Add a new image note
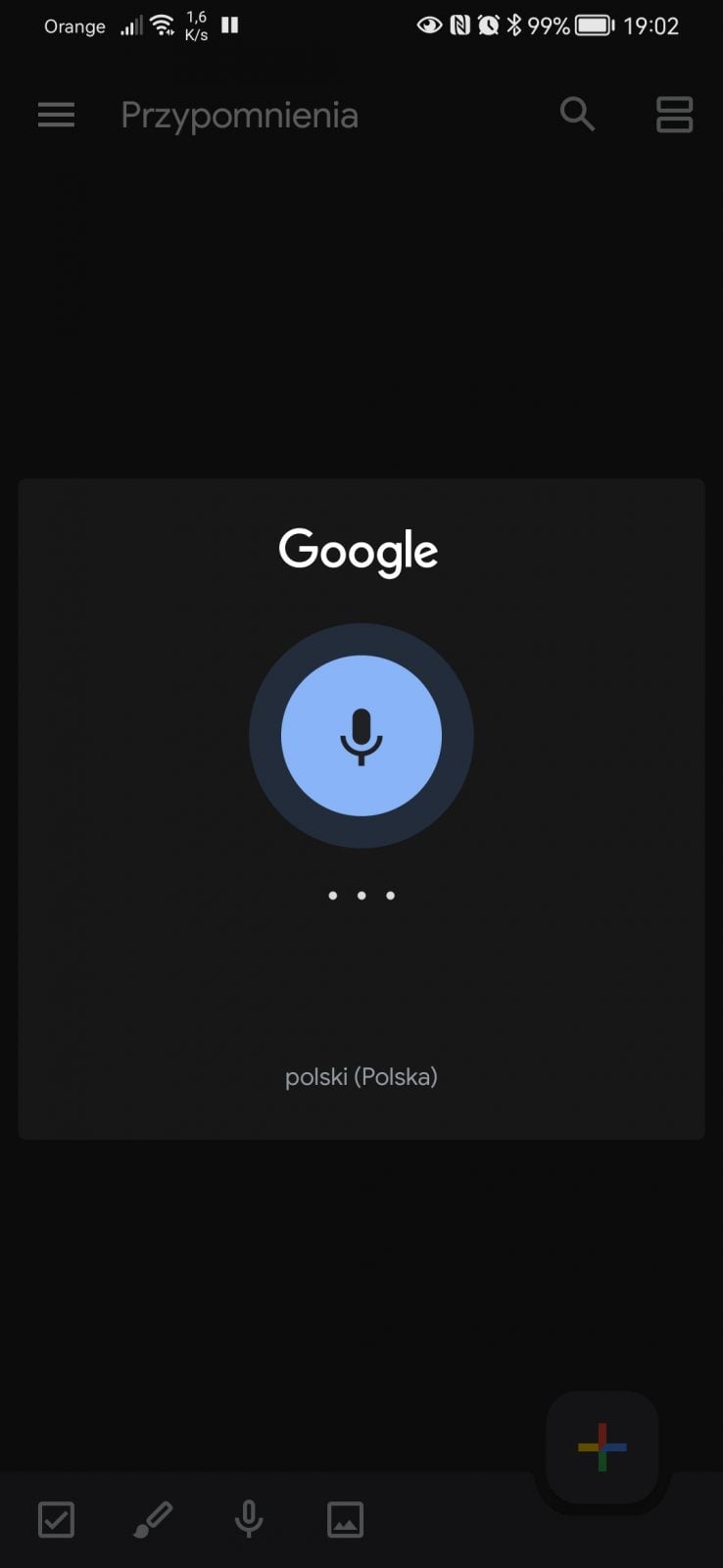The image size is (723, 1568). click(345, 1520)
